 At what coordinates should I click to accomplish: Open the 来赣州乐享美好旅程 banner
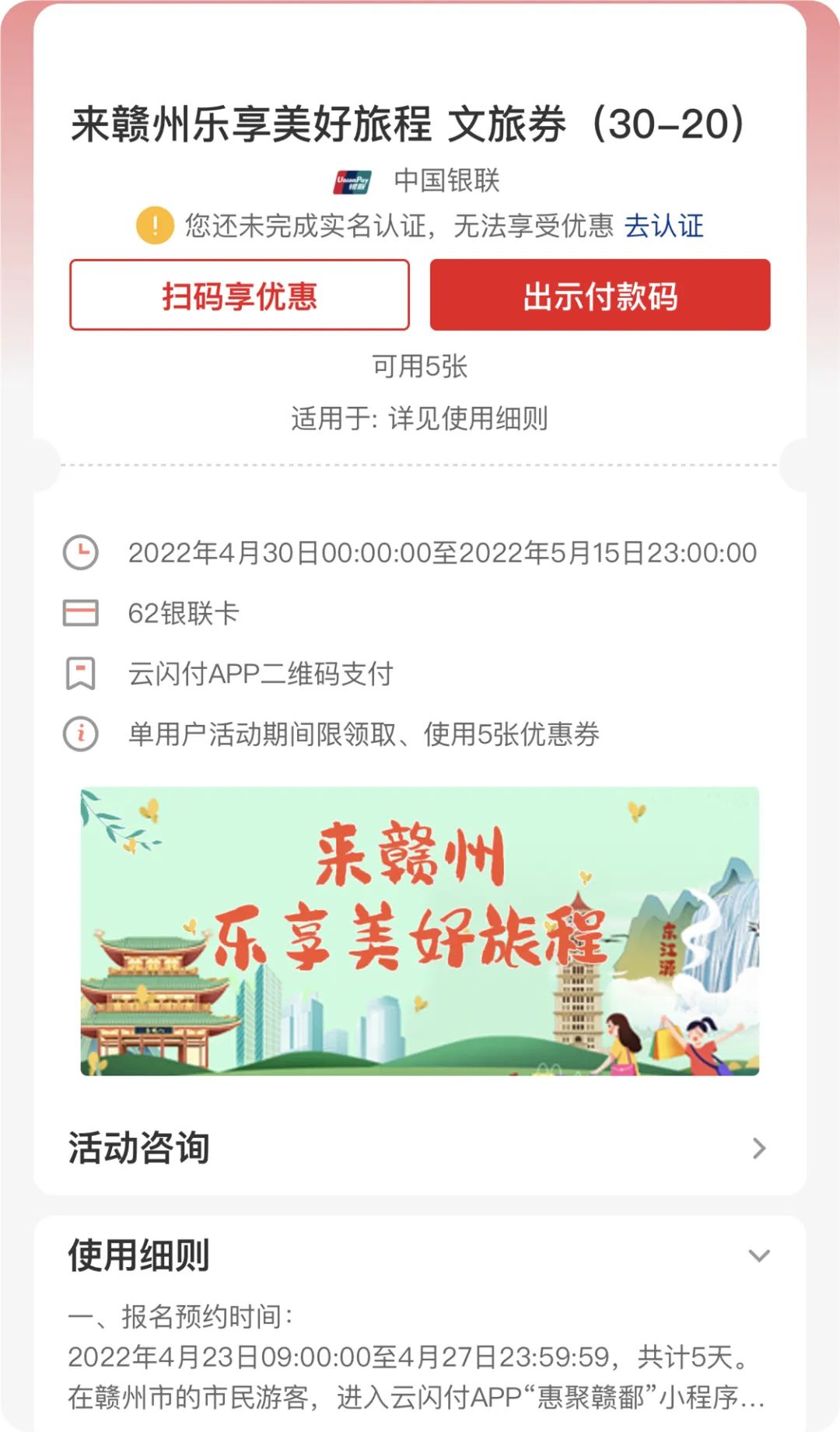420,931
